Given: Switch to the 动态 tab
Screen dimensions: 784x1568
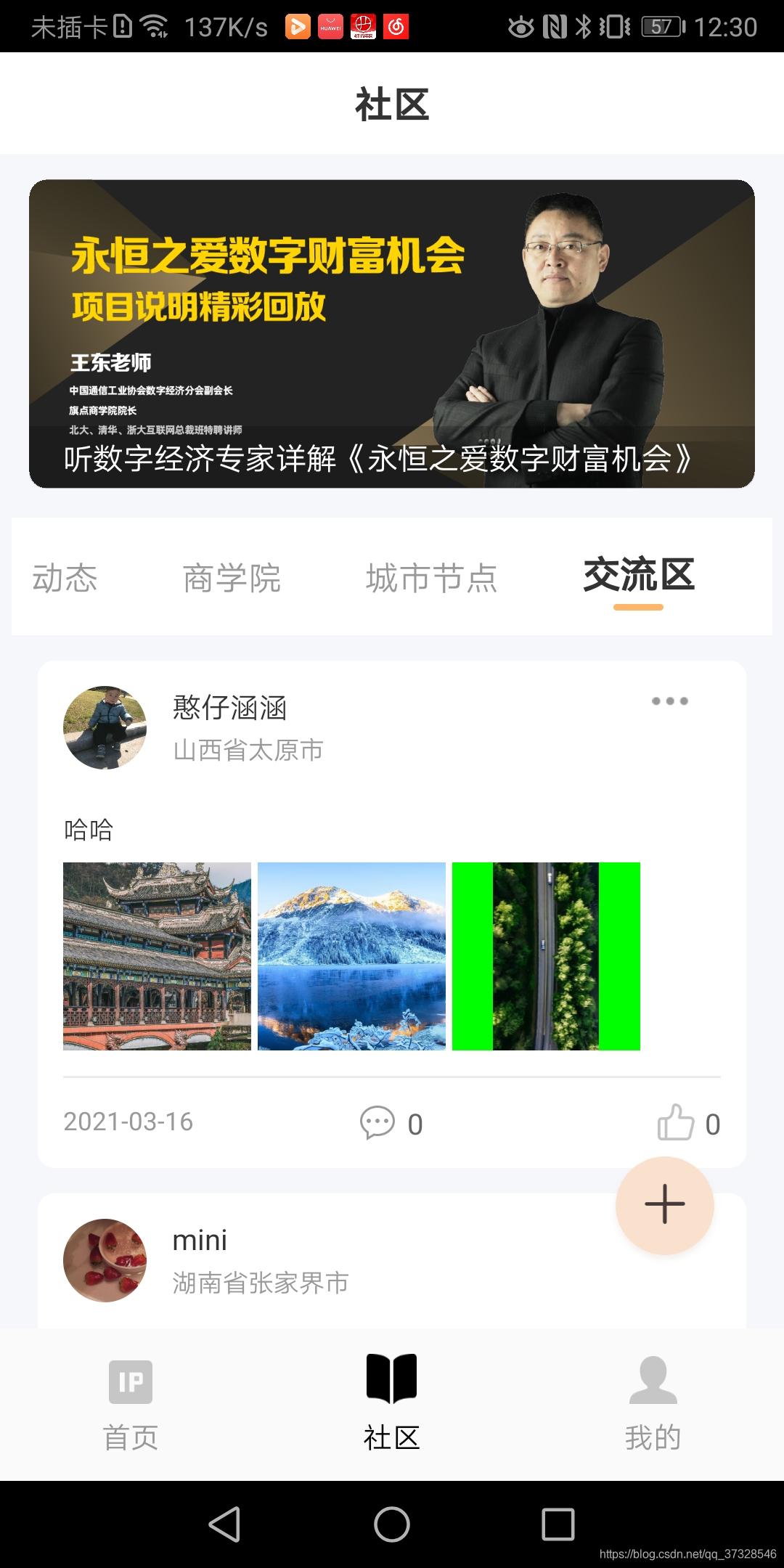Looking at the screenshot, I should [x=65, y=579].
